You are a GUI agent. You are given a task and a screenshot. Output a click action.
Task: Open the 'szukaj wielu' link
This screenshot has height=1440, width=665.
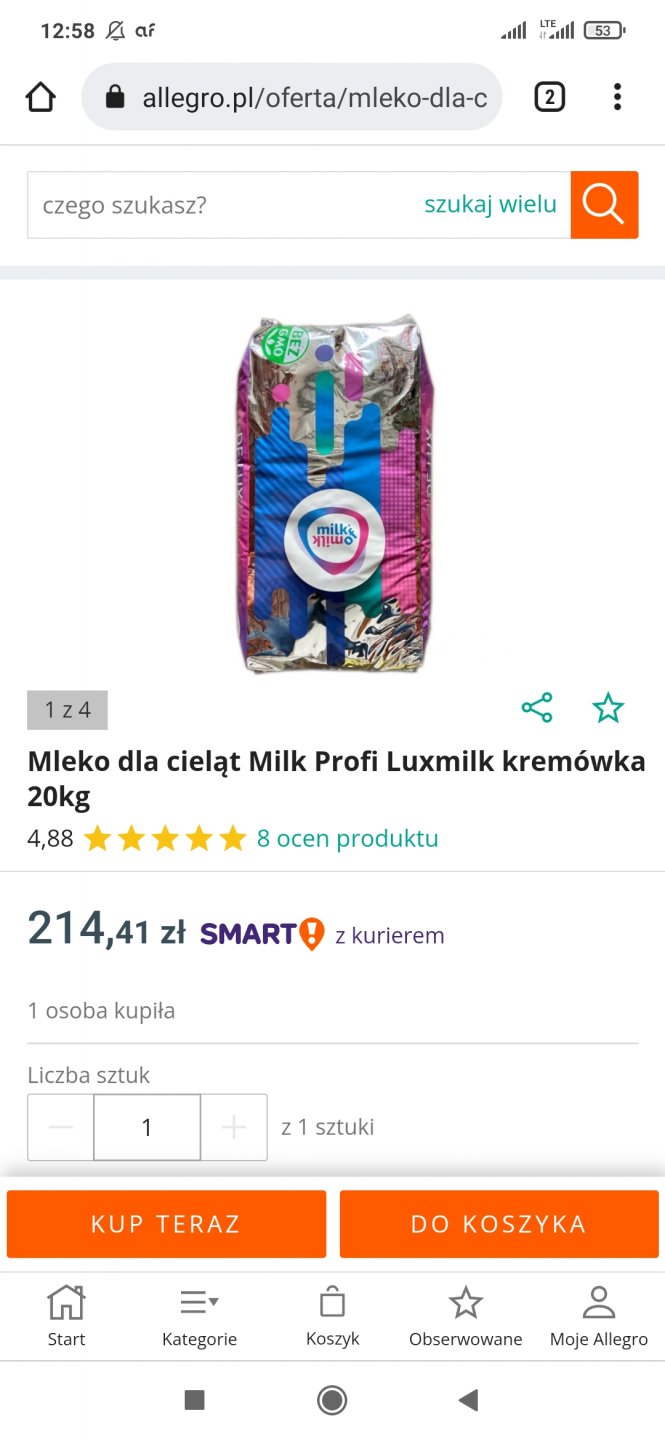coord(490,205)
